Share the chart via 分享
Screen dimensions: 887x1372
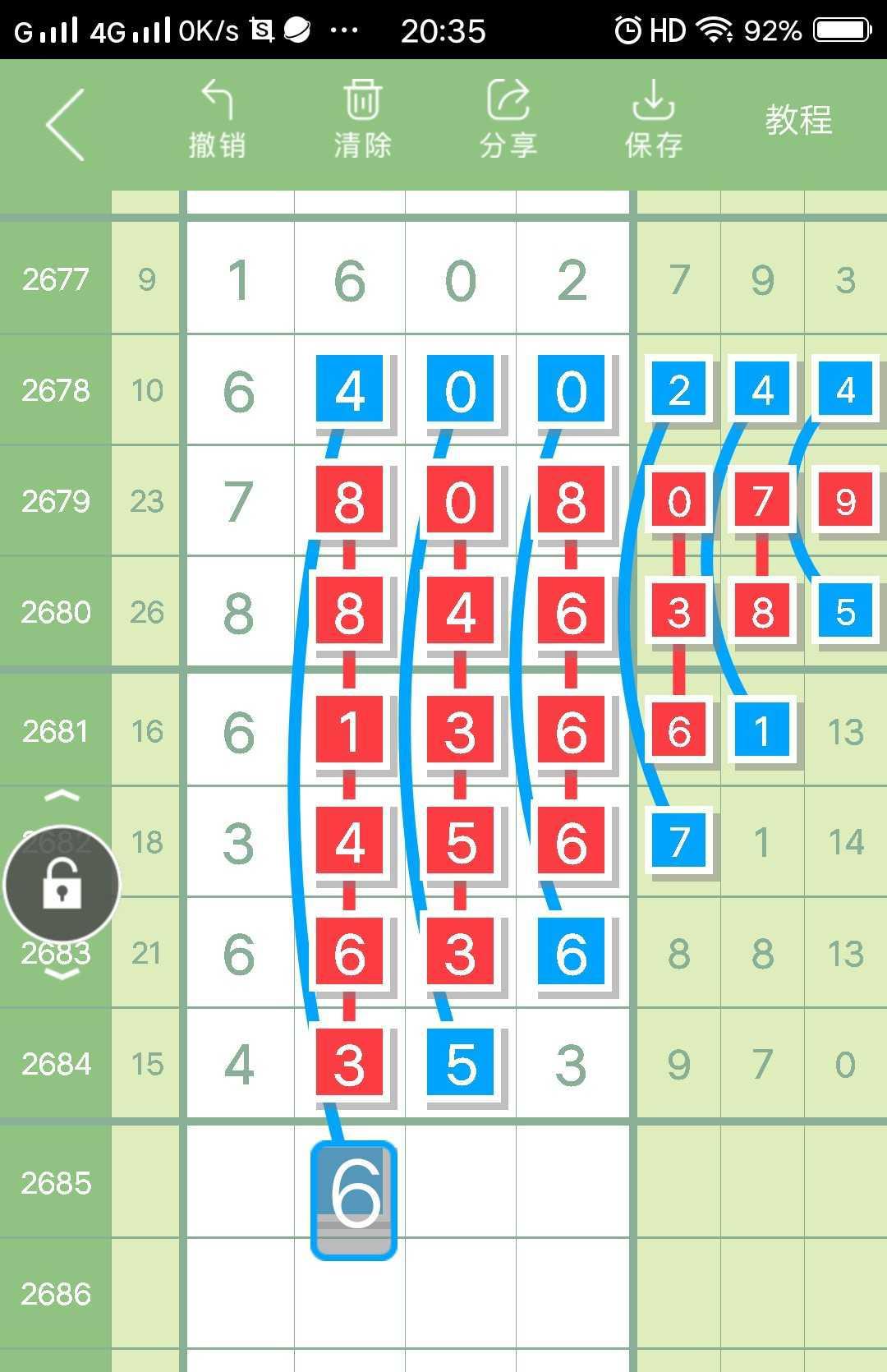[x=508, y=120]
